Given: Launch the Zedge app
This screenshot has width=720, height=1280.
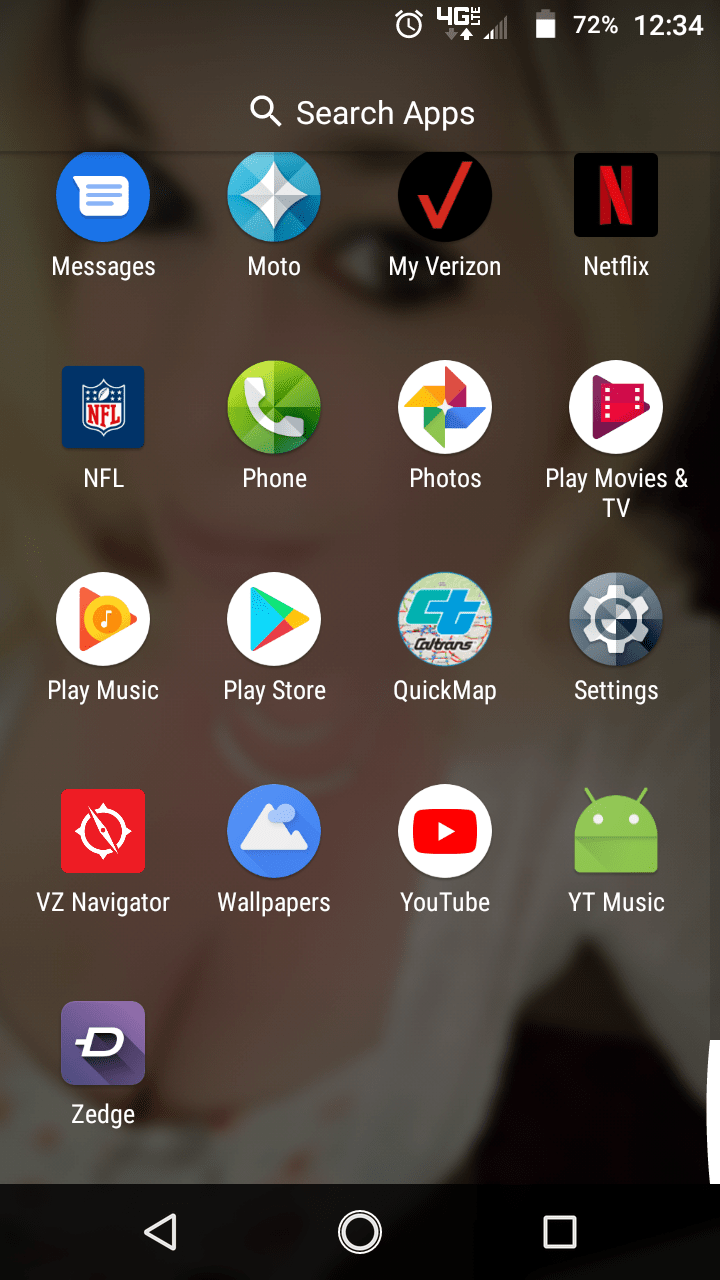Looking at the screenshot, I should coord(103,1043).
